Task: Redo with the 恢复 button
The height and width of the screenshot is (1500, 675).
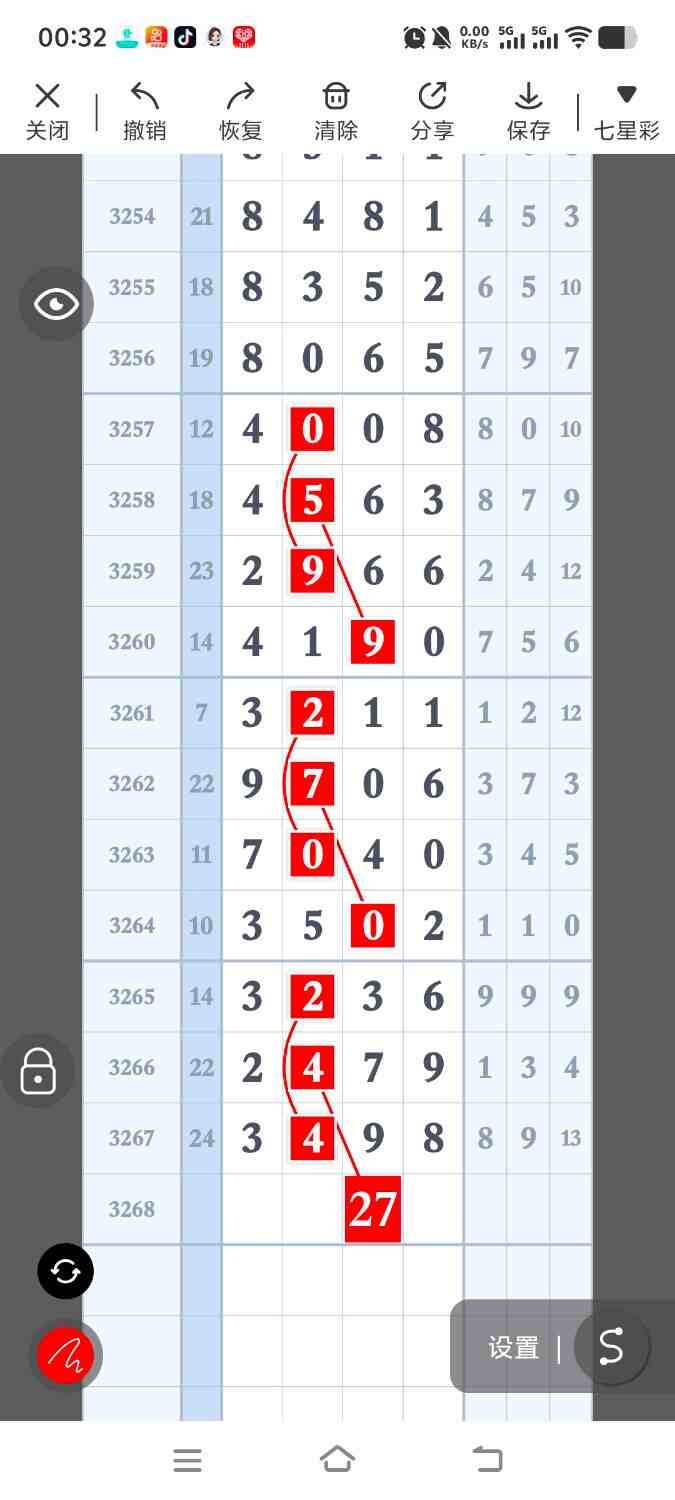Action: [240, 111]
